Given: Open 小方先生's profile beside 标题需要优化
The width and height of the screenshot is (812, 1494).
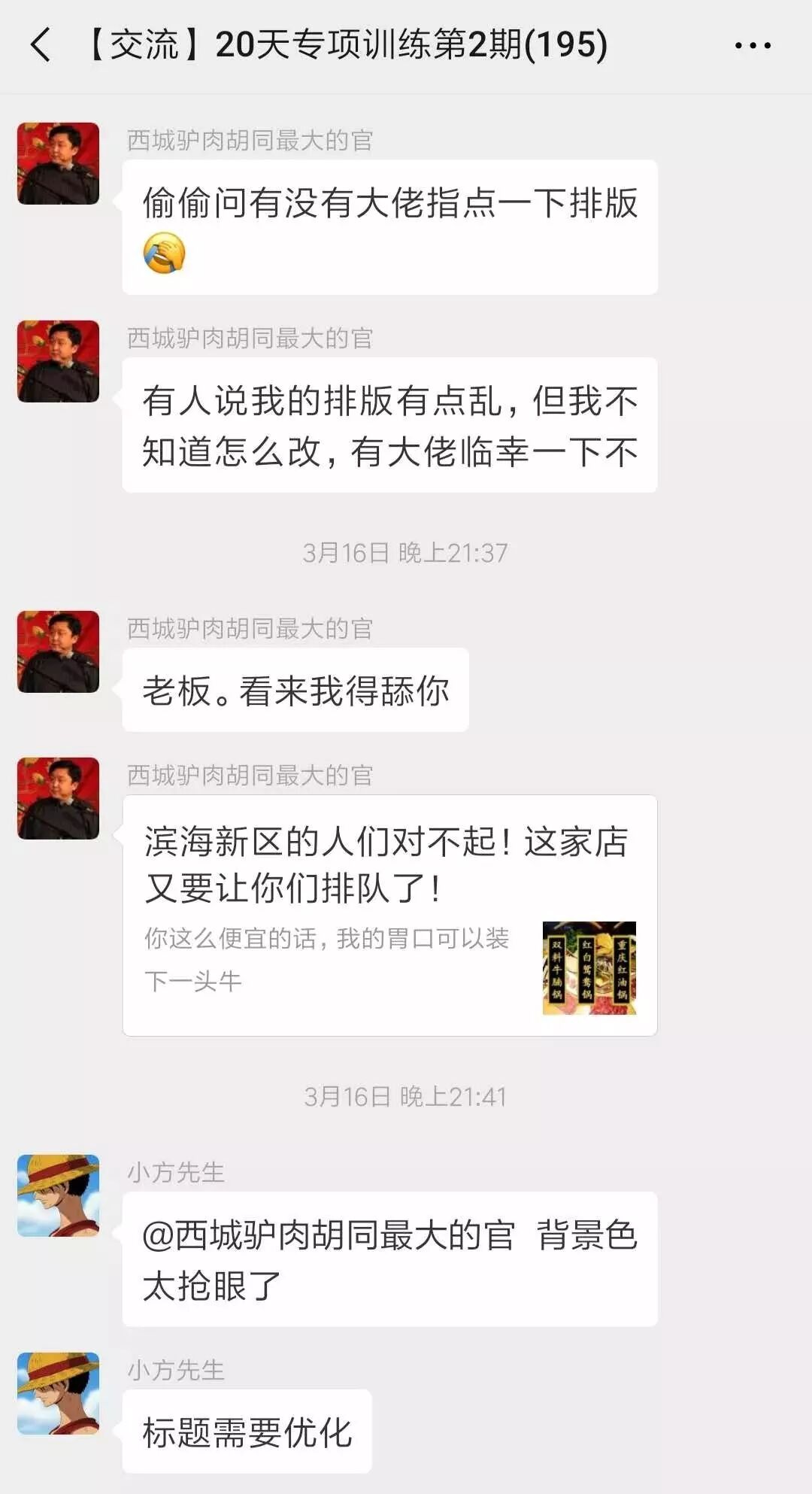Looking at the screenshot, I should point(59,1393).
